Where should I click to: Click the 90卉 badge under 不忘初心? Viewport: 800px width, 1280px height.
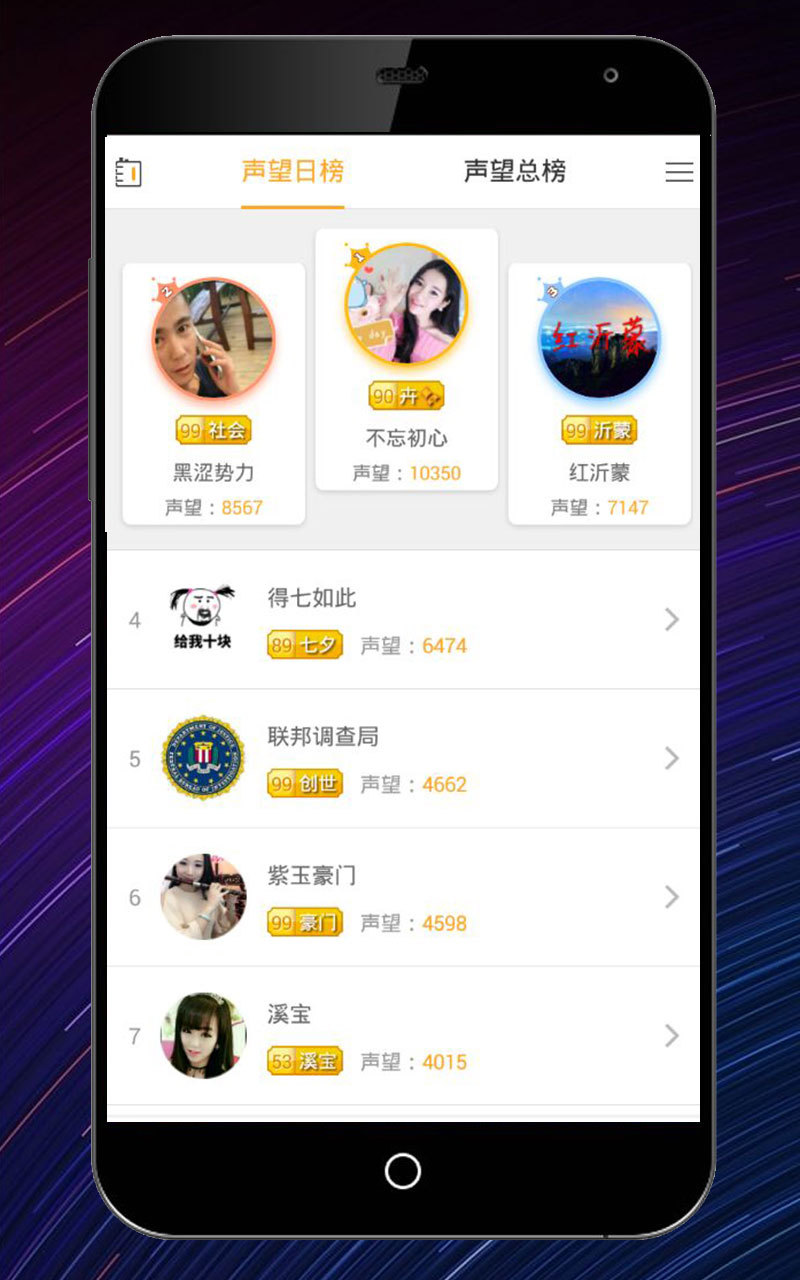[x=405, y=396]
